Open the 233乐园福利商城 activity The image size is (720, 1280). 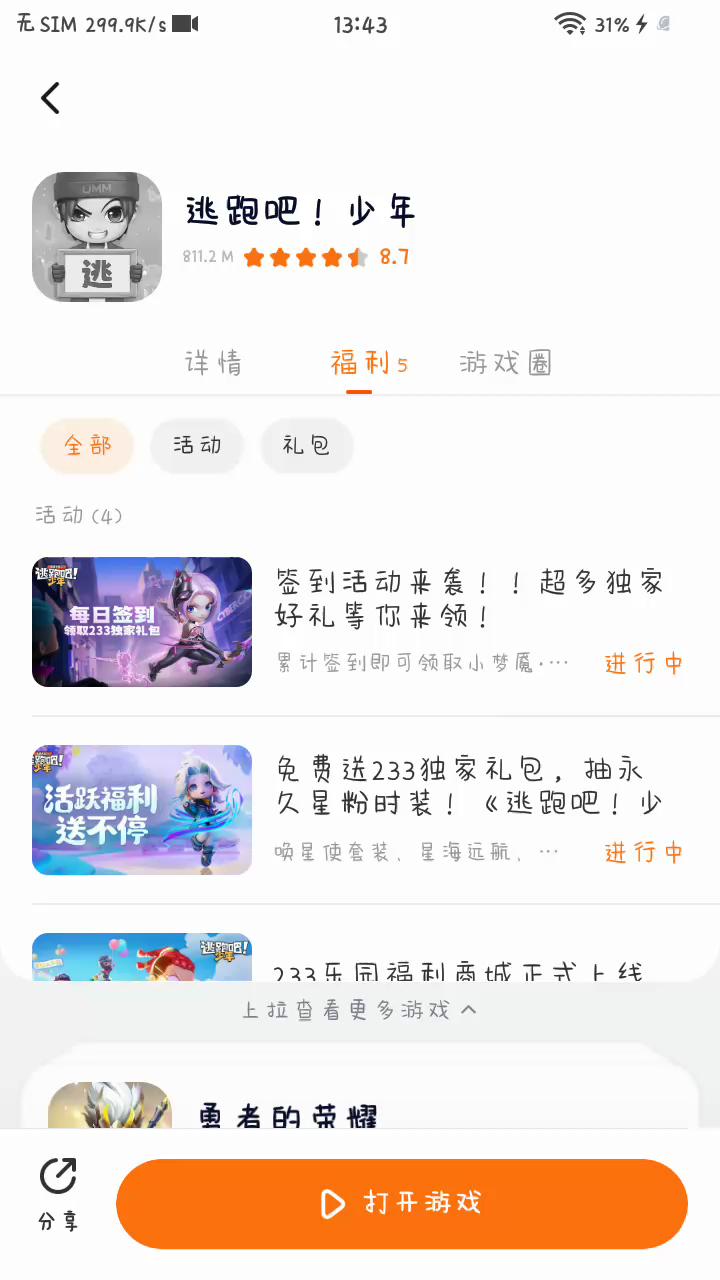coord(458,968)
